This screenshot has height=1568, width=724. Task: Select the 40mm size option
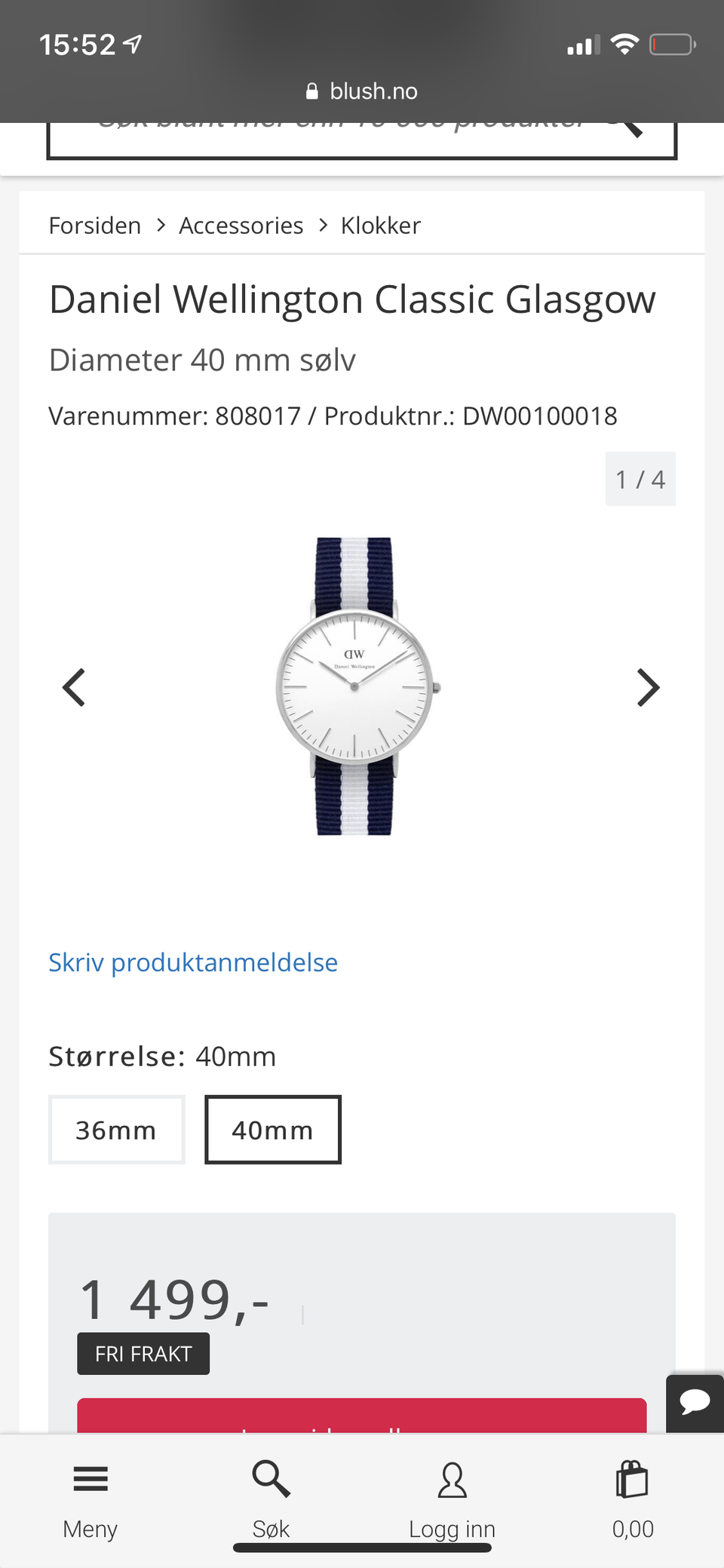click(x=272, y=1130)
